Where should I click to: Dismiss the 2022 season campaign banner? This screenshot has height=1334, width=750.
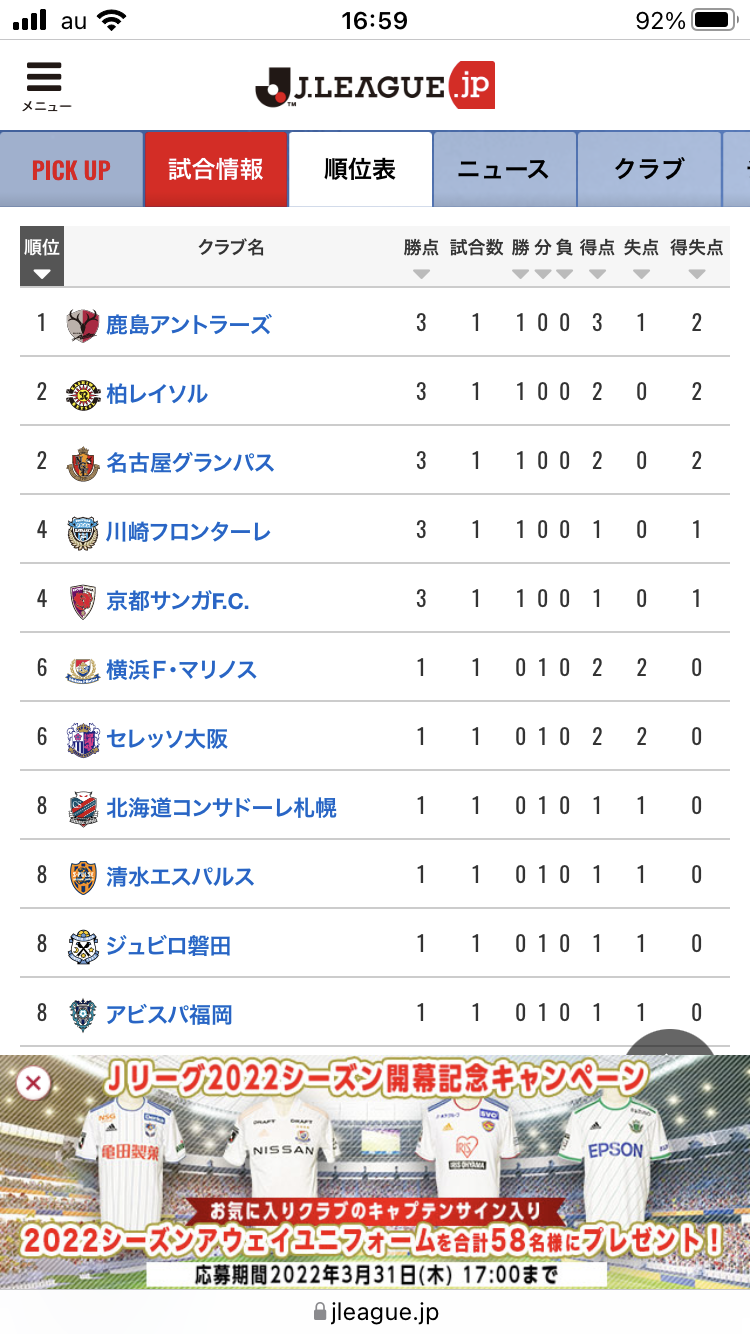(x=33, y=1082)
